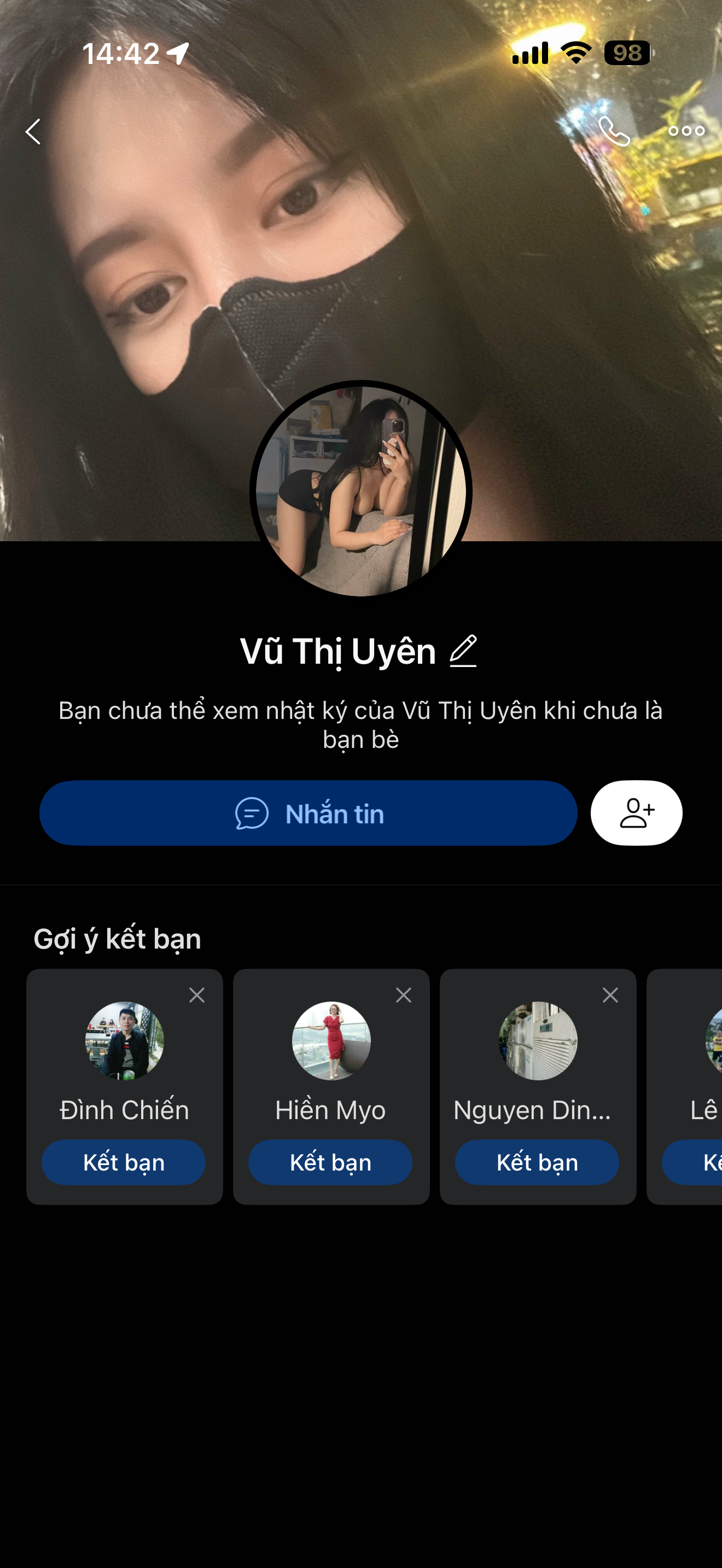This screenshot has width=722, height=1568.
Task: View Đình Chiến's suggested profile card
Action: click(x=125, y=1042)
